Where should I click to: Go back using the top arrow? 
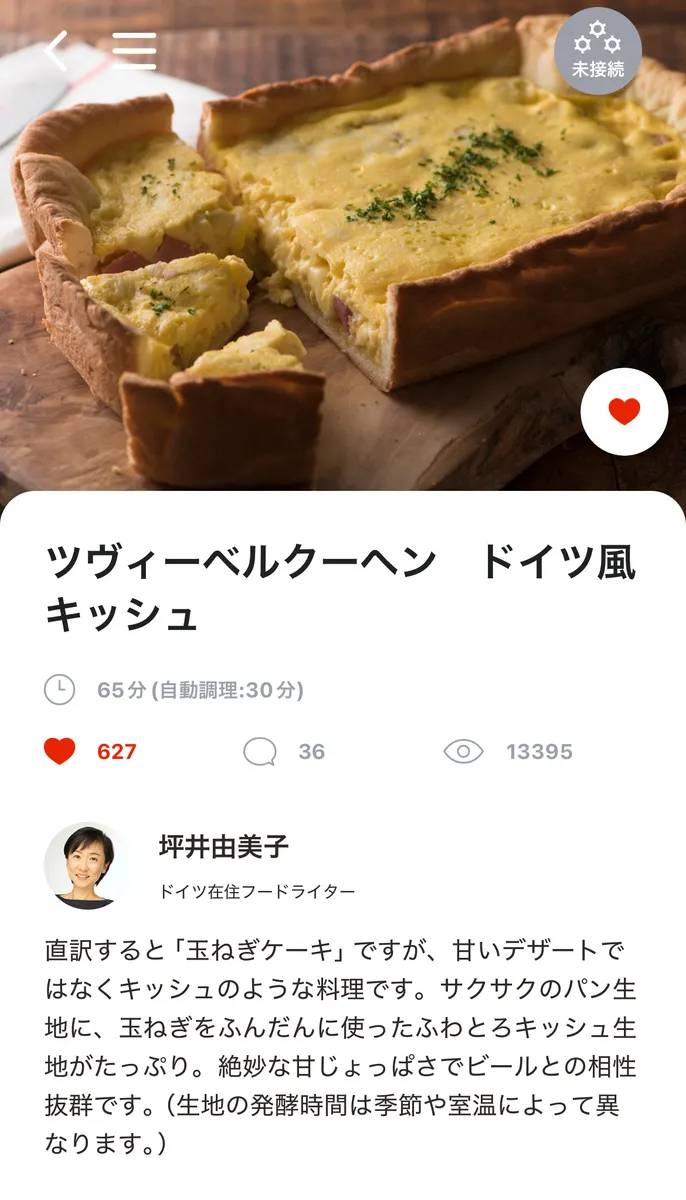[x=56, y=51]
